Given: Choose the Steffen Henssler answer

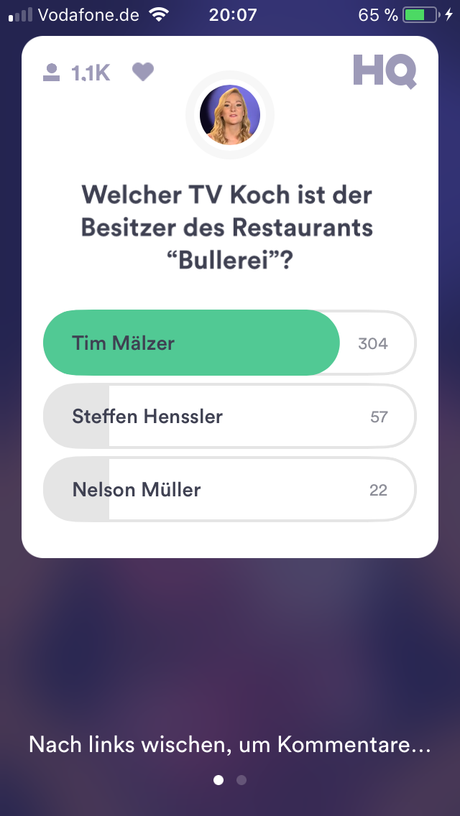Looking at the screenshot, I should coord(229,416).
